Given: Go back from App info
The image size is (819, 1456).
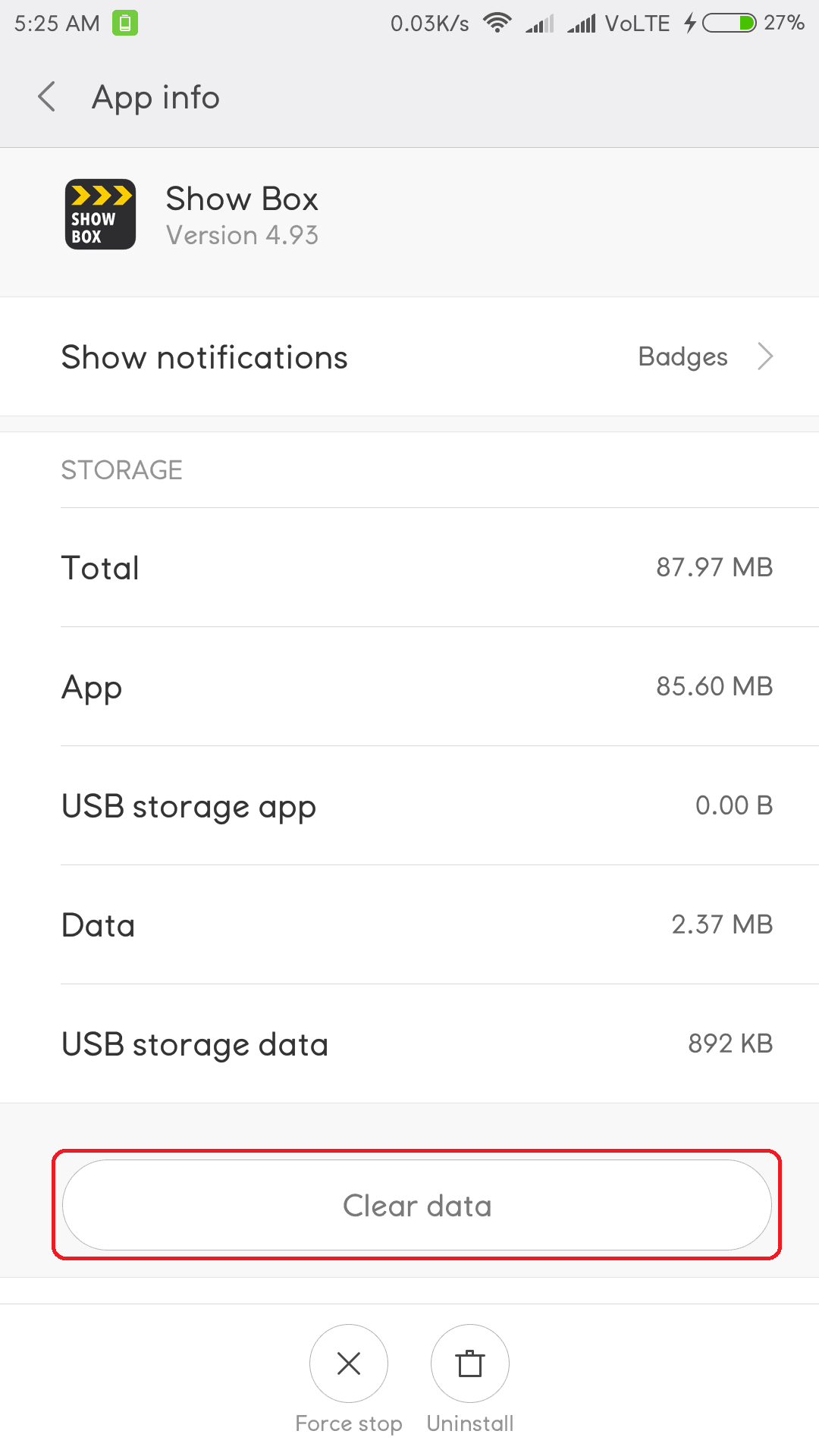Looking at the screenshot, I should pyautogui.click(x=47, y=97).
